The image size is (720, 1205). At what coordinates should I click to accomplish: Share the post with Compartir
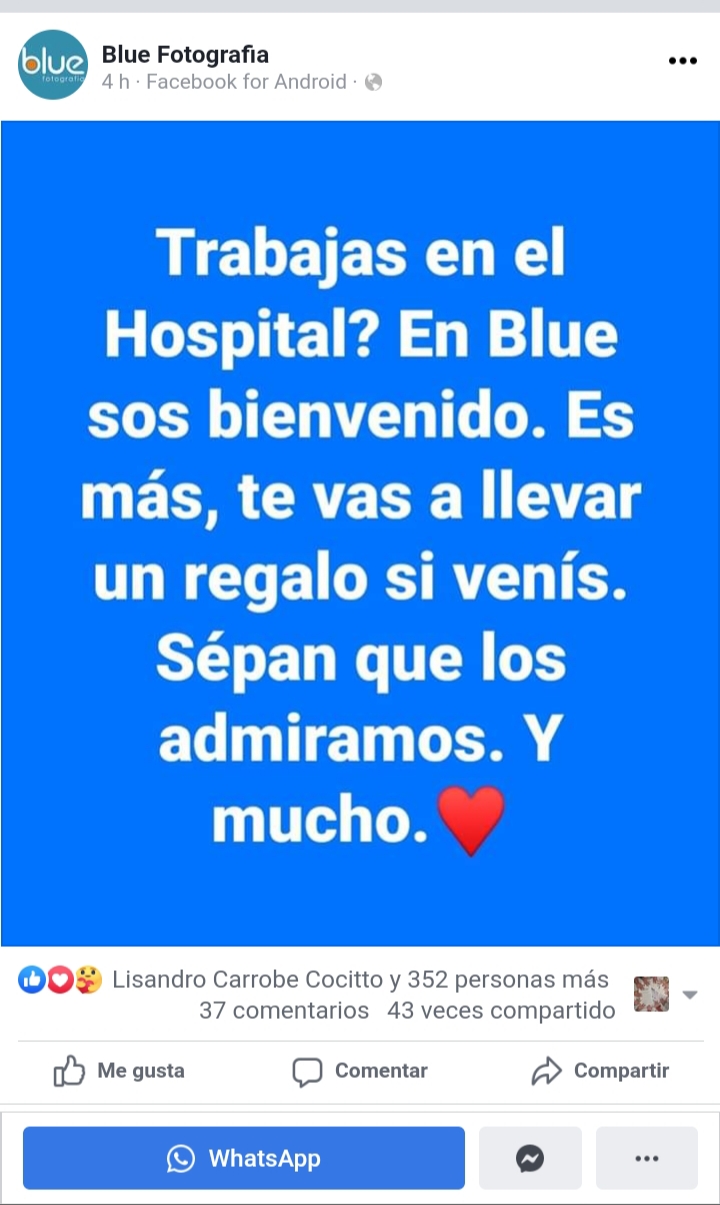600,1071
